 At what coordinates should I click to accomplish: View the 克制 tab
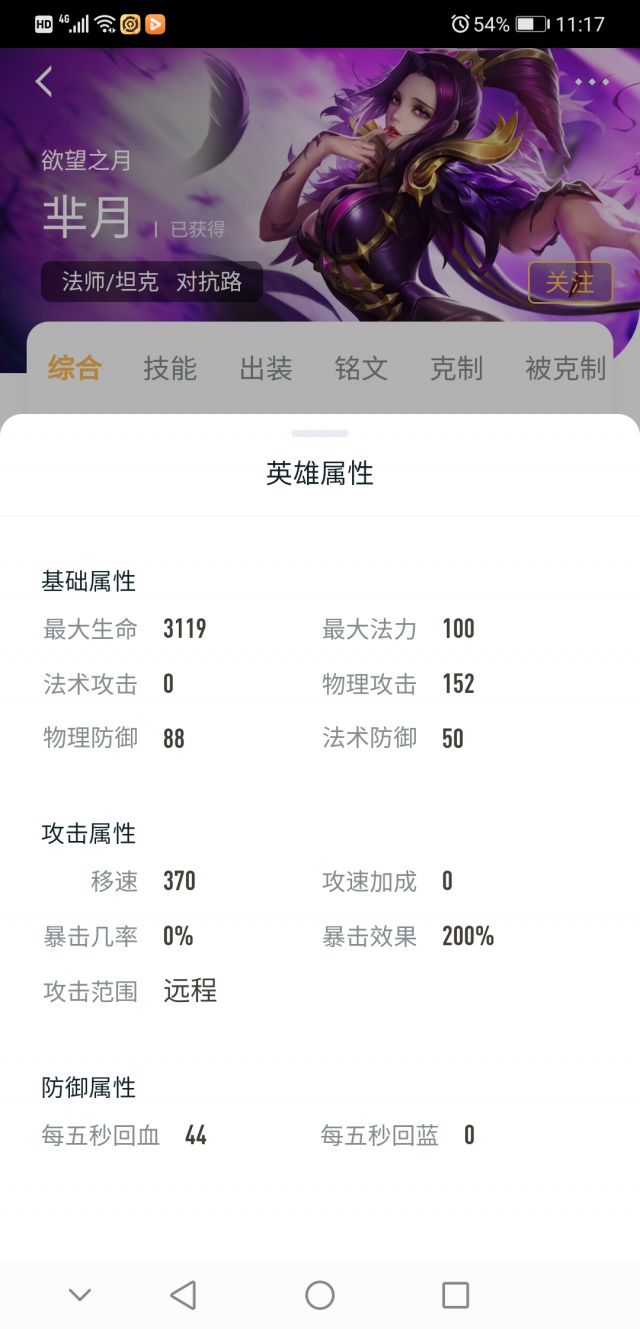457,368
